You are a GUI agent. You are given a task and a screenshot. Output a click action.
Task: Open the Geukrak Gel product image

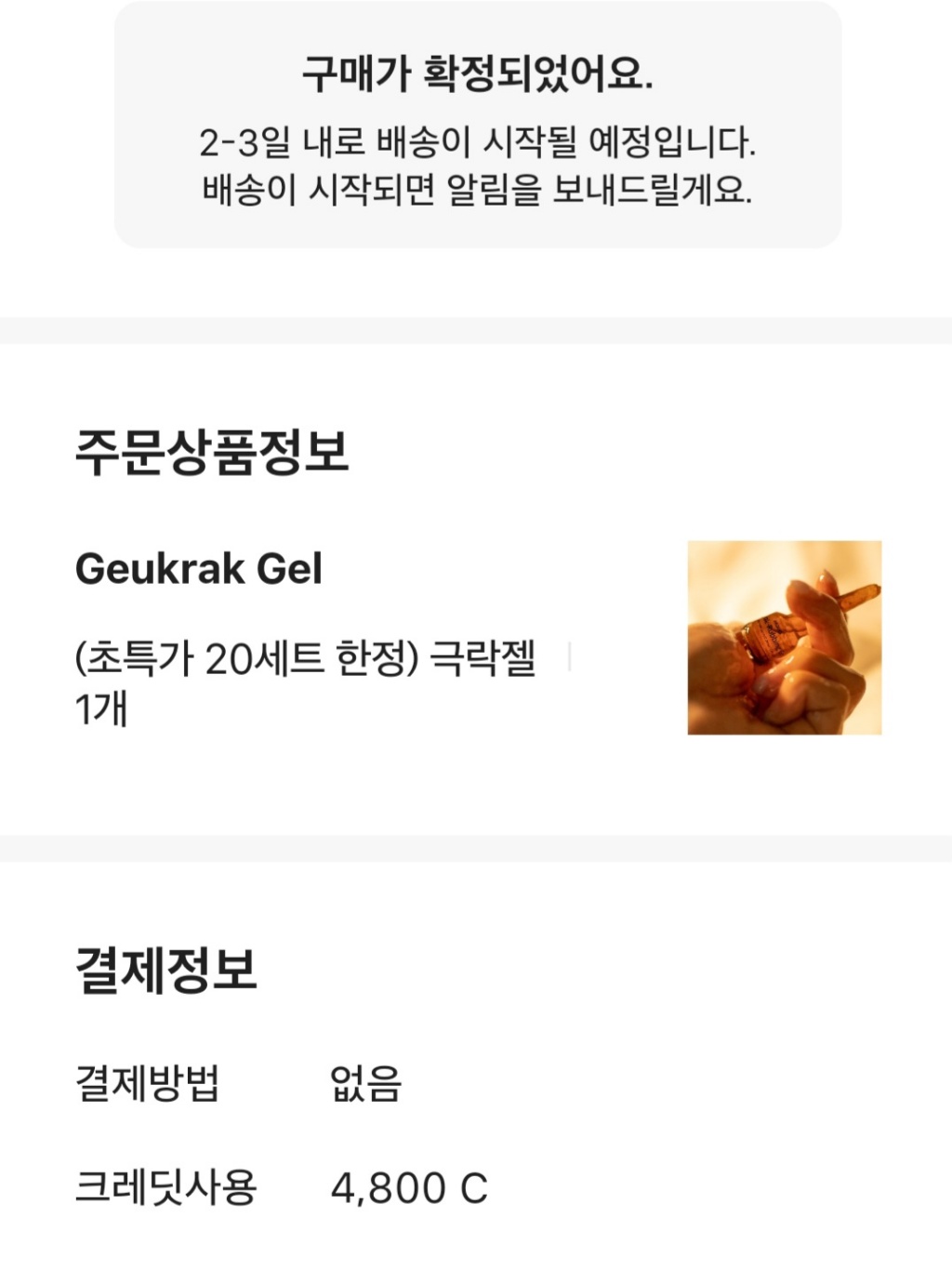coord(784,638)
